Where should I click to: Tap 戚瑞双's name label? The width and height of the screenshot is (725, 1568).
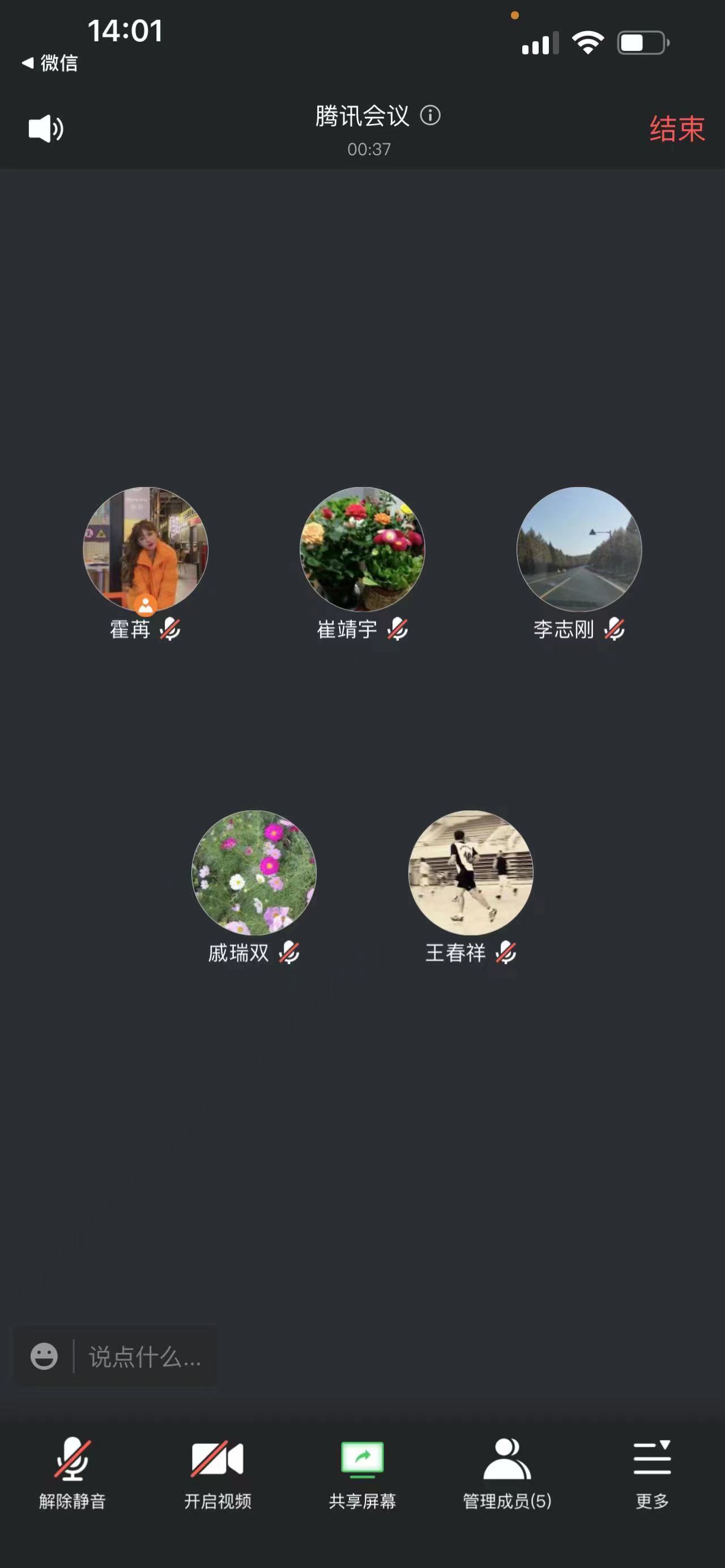click(x=237, y=954)
